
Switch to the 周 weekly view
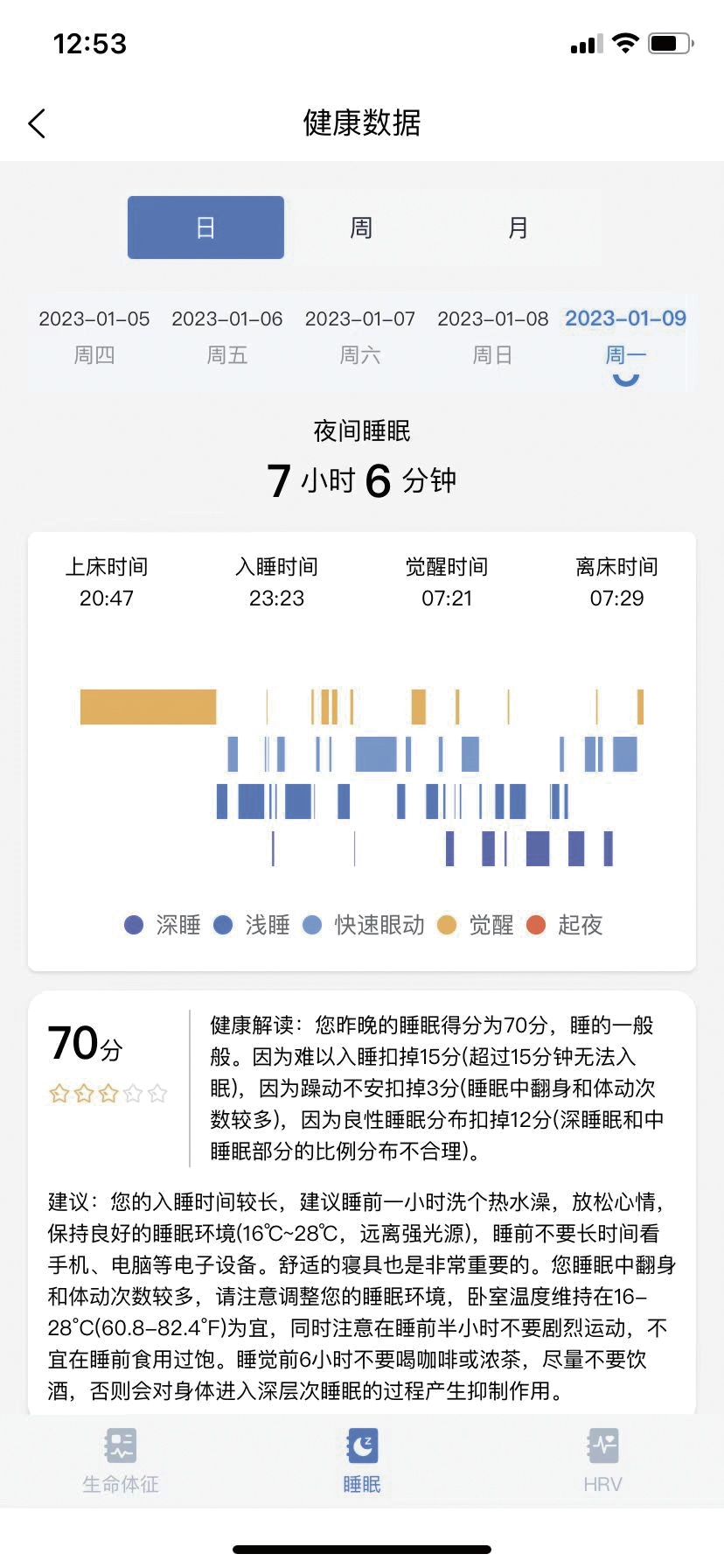click(x=361, y=227)
